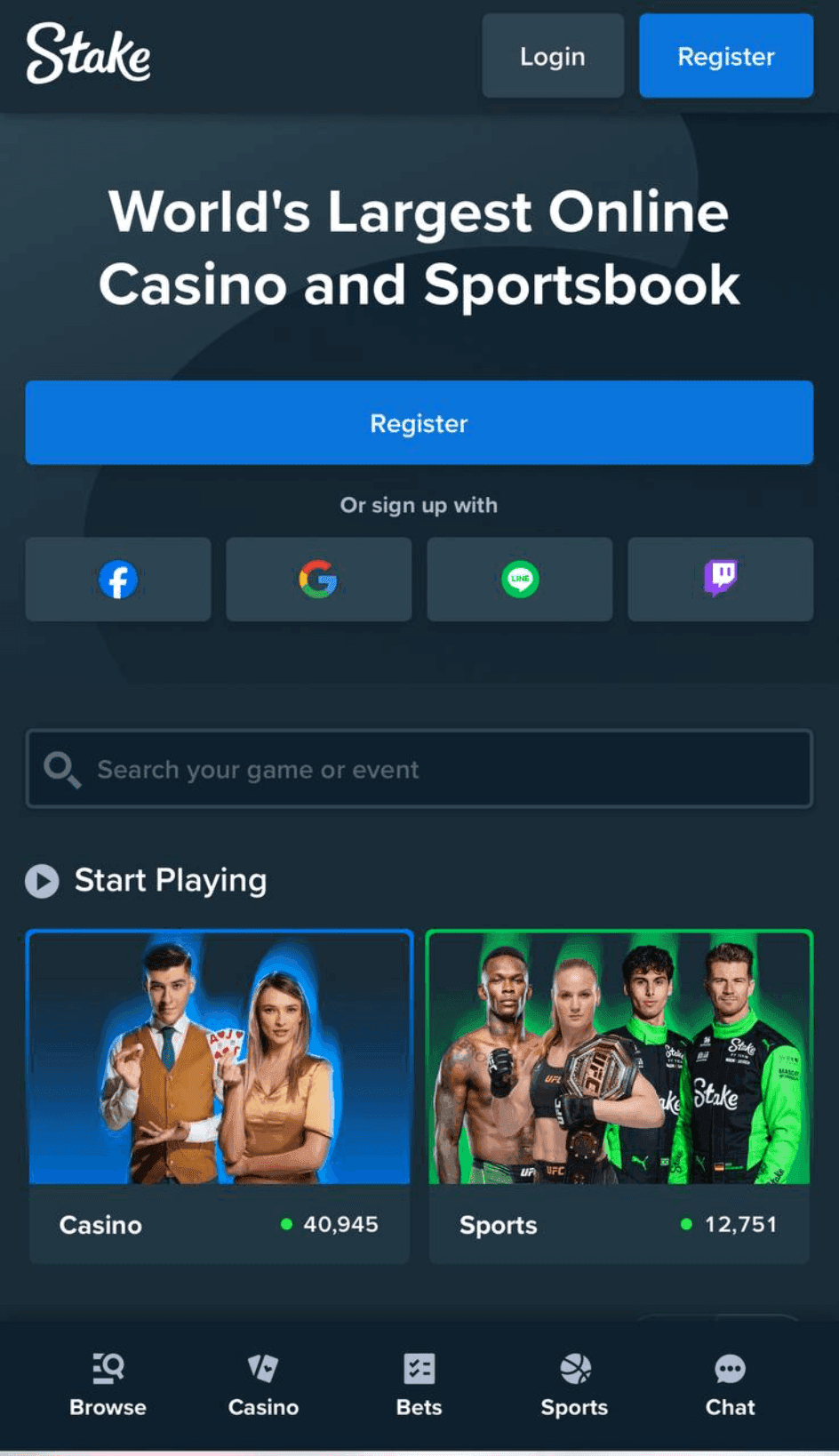Click the search your game or event field
The height and width of the screenshot is (1456, 839).
point(418,769)
